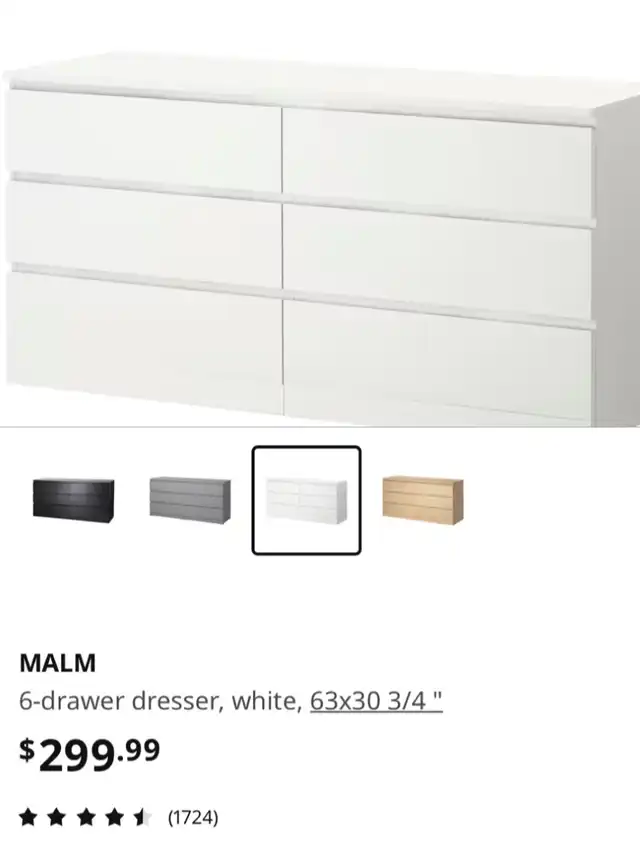Select the black-brown dresser color thumbnail
This screenshot has width=640, height=854.
coord(73,501)
